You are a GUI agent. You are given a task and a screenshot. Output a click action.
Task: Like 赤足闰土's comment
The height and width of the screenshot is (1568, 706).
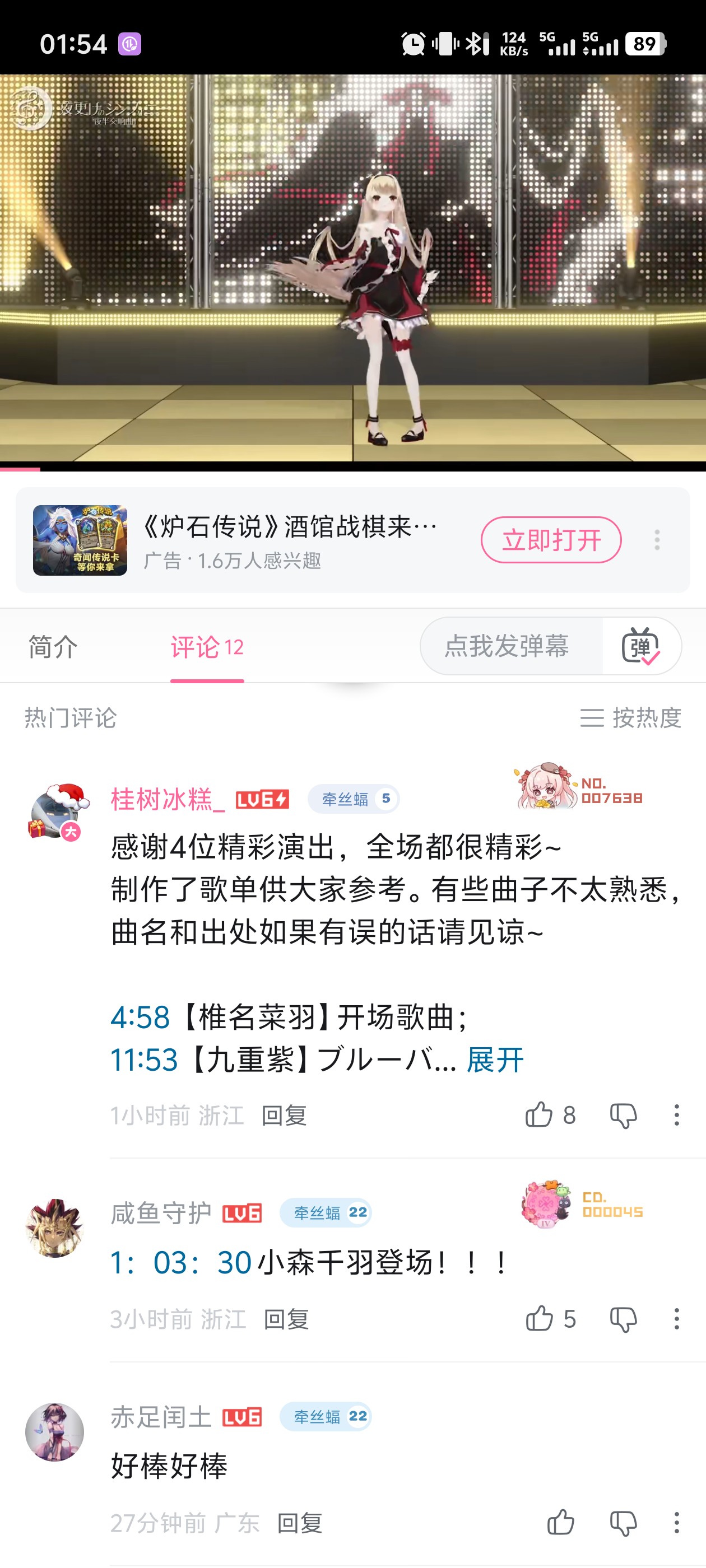(560, 1523)
